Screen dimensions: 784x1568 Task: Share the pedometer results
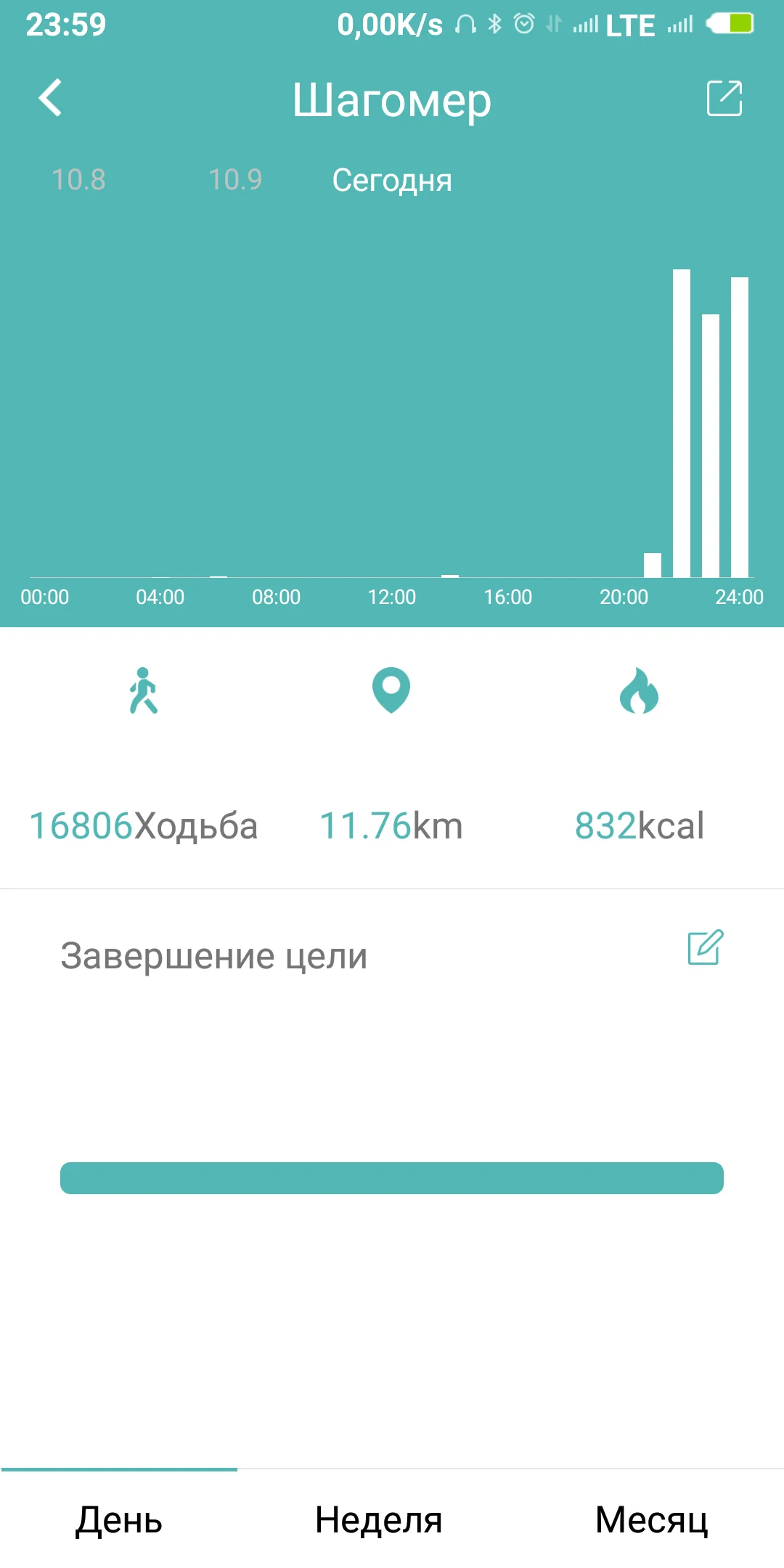coord(724,98)
